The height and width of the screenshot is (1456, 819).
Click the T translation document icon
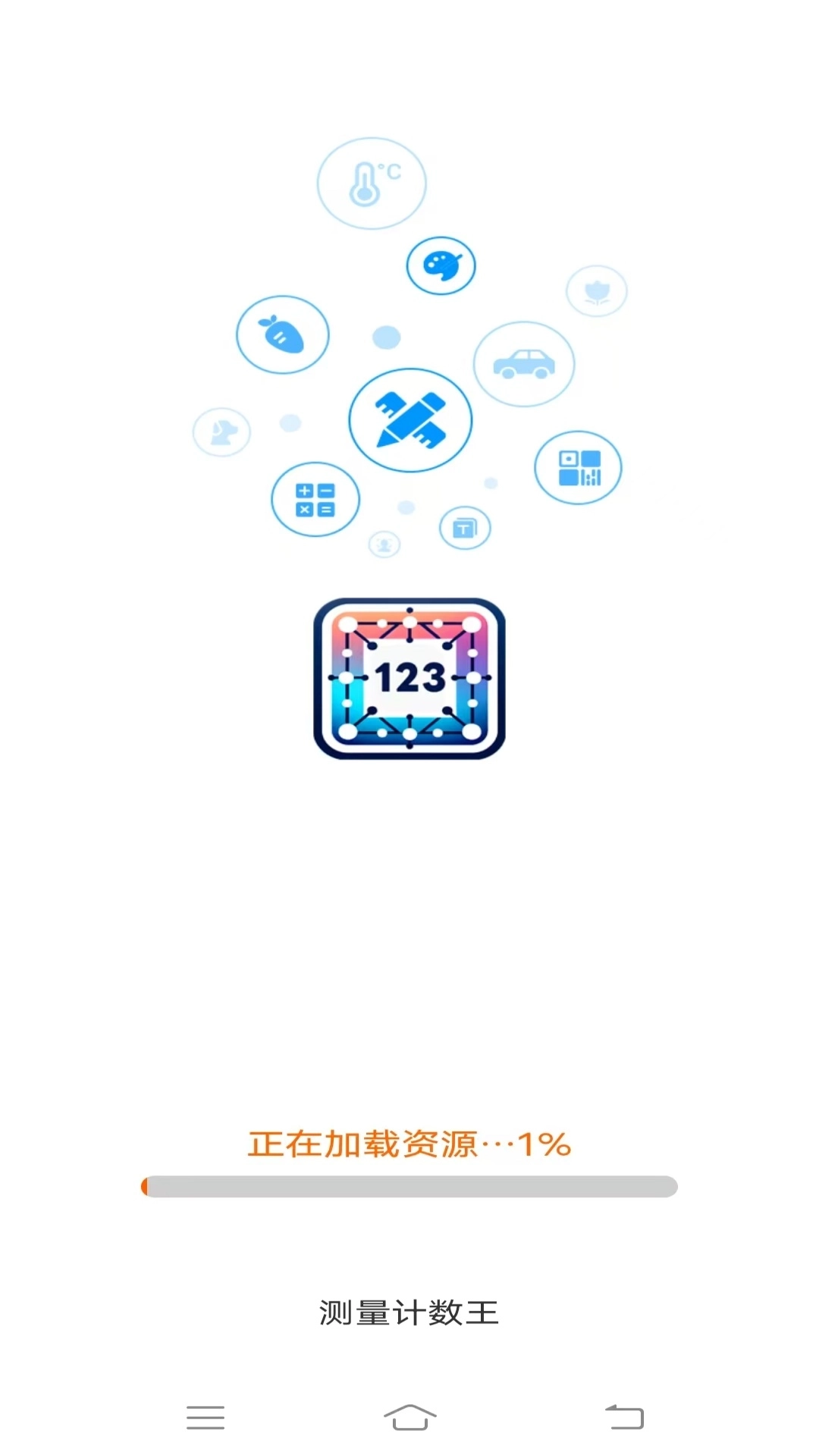(x=465, y=527)
